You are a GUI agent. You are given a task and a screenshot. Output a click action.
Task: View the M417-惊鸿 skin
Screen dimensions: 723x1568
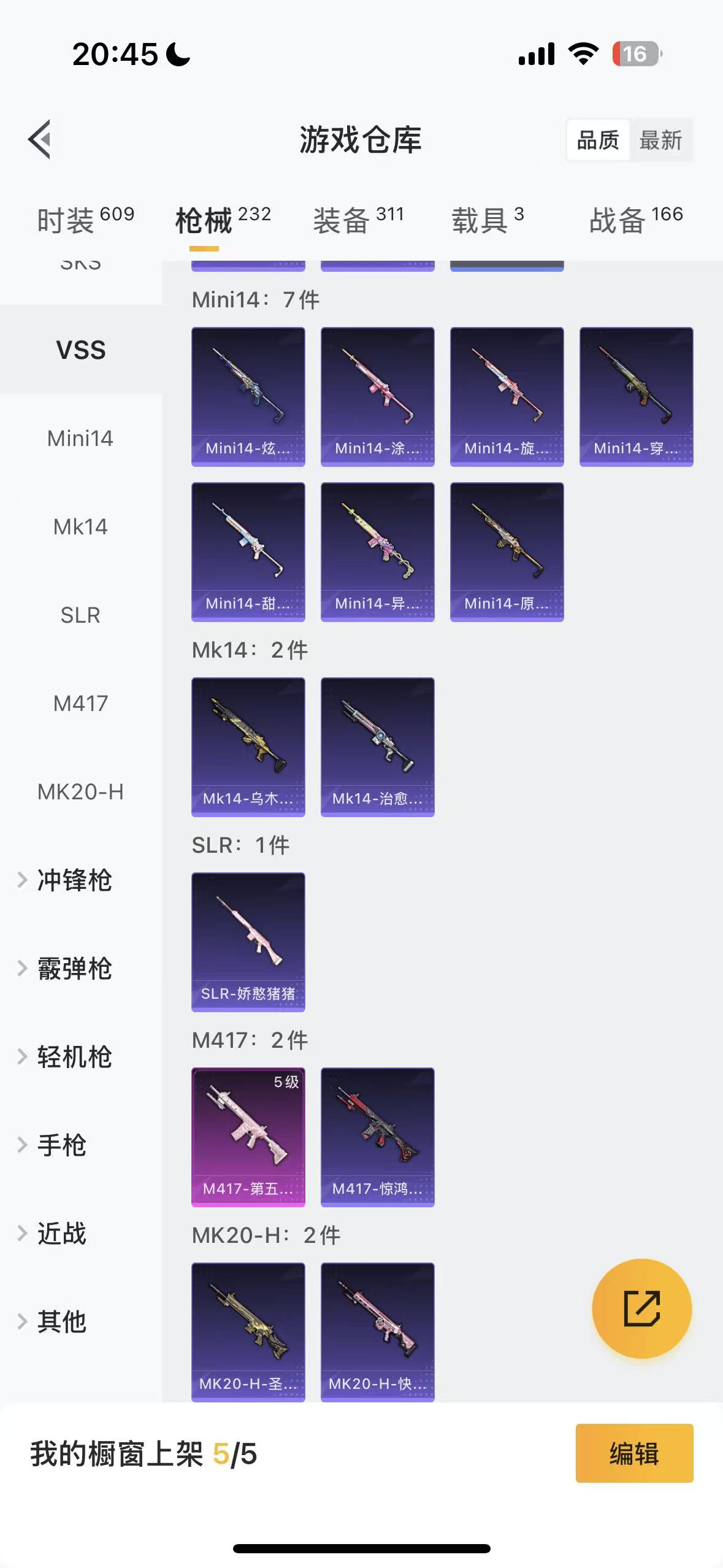(377, 1137)
